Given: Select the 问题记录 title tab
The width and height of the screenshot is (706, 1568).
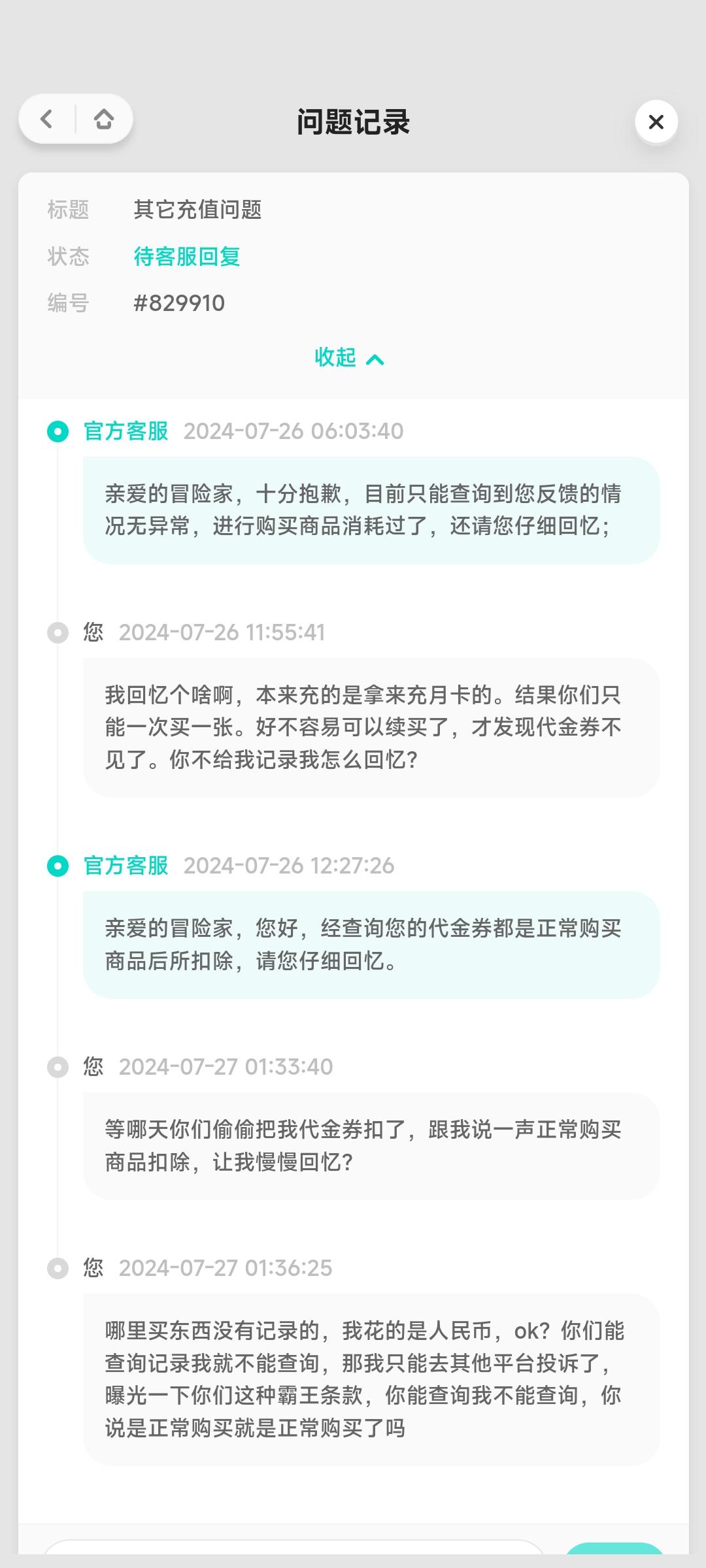Looking at the screenshot, I should tap(353, 120).
